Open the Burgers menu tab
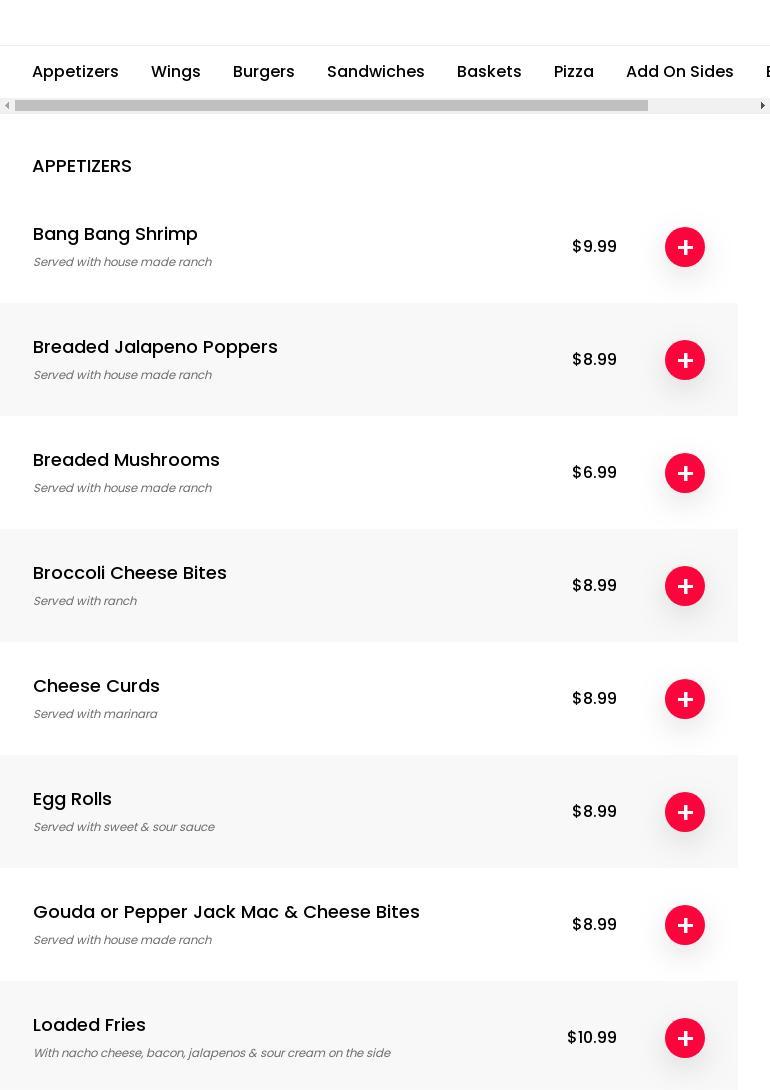This screenshot has height=1090, width=770. 263,72
